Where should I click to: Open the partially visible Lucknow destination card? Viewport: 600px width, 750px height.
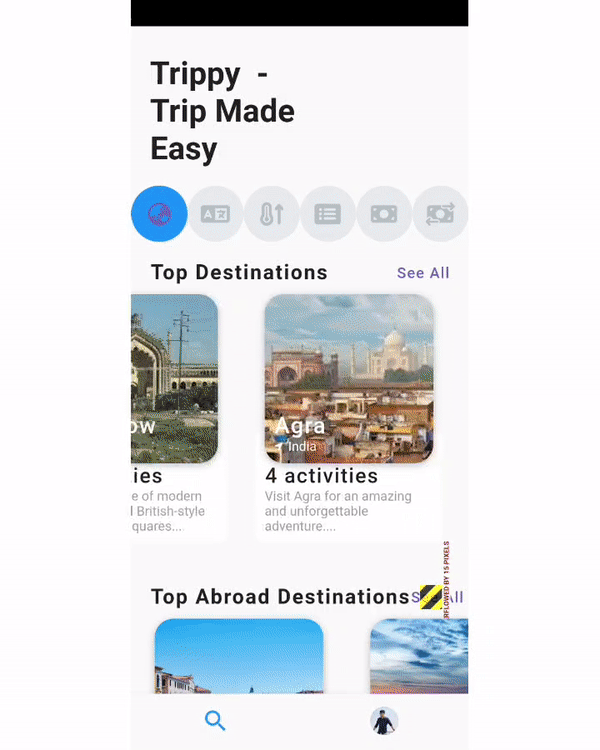[174, 378]
